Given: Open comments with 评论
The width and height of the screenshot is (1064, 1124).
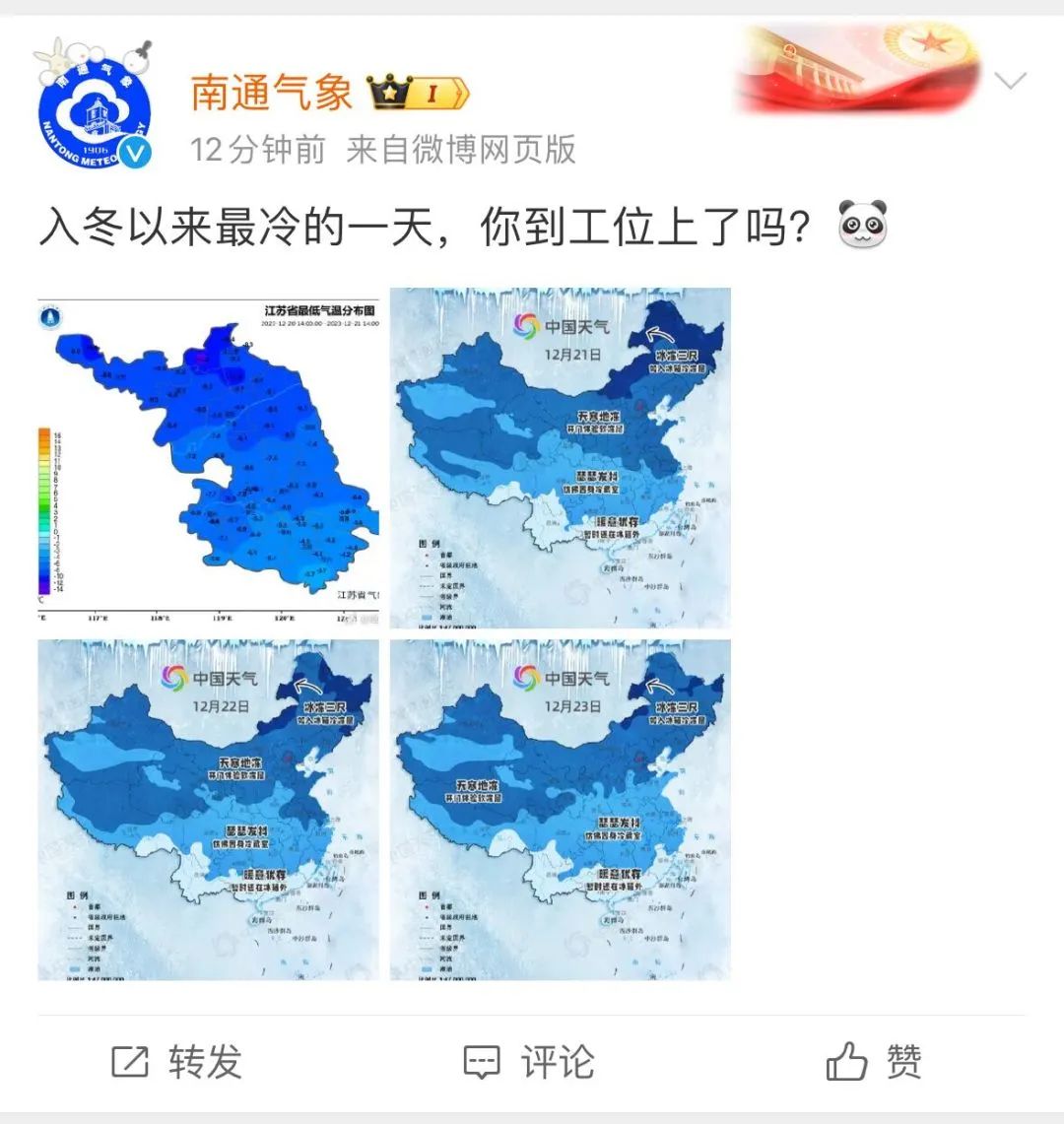Looking at the screenshot, I should [x=529, y=1062].
